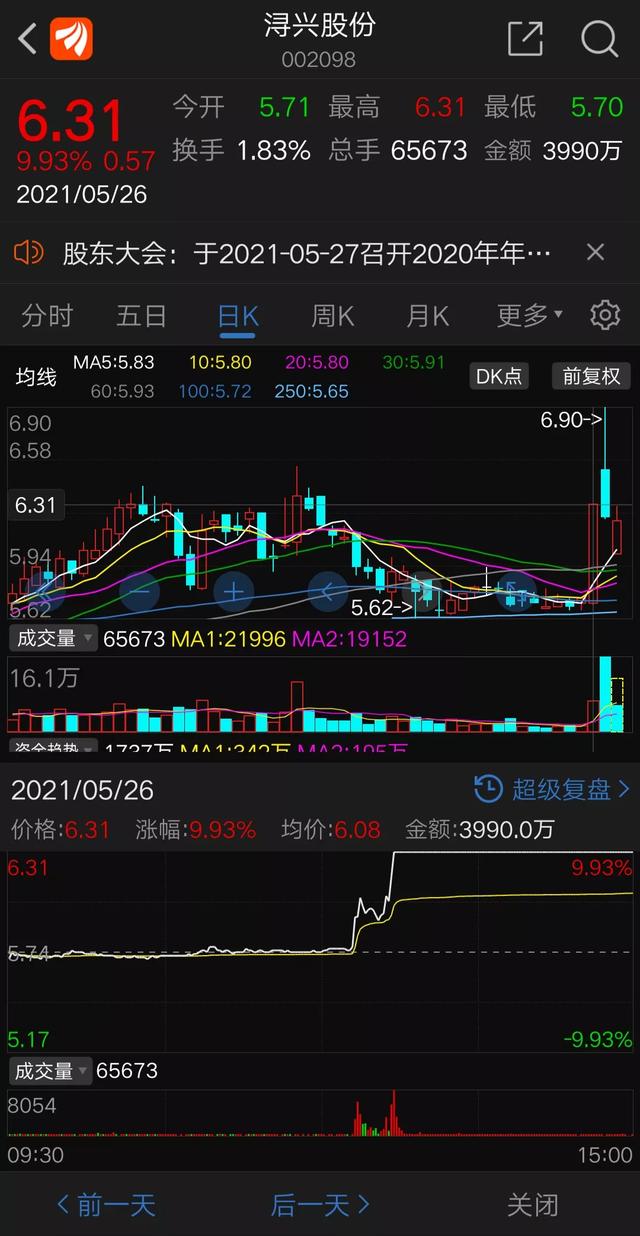Screen dimensions: 640x1236
Task: Expand the 更多 chart period dropdown
Action: pos(529,316)
